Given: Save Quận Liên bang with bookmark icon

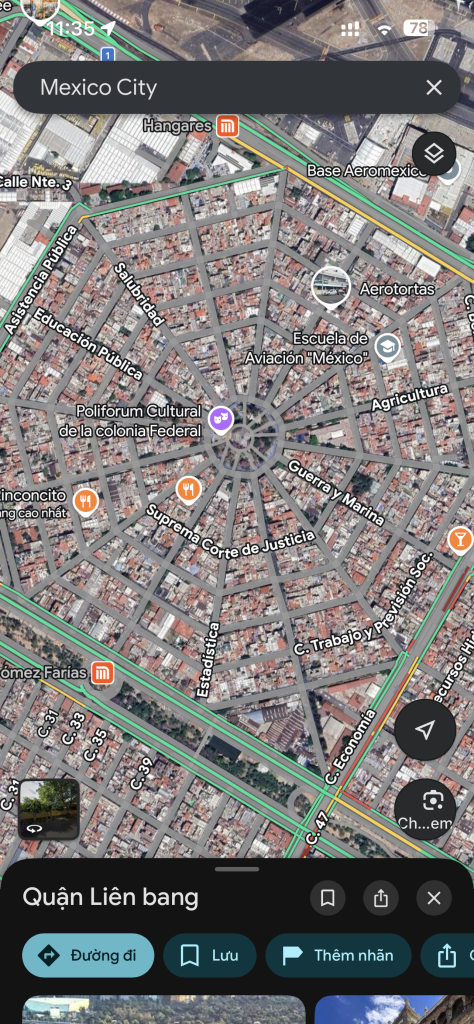Looking at the screenshot, I should tap(328, 898).
